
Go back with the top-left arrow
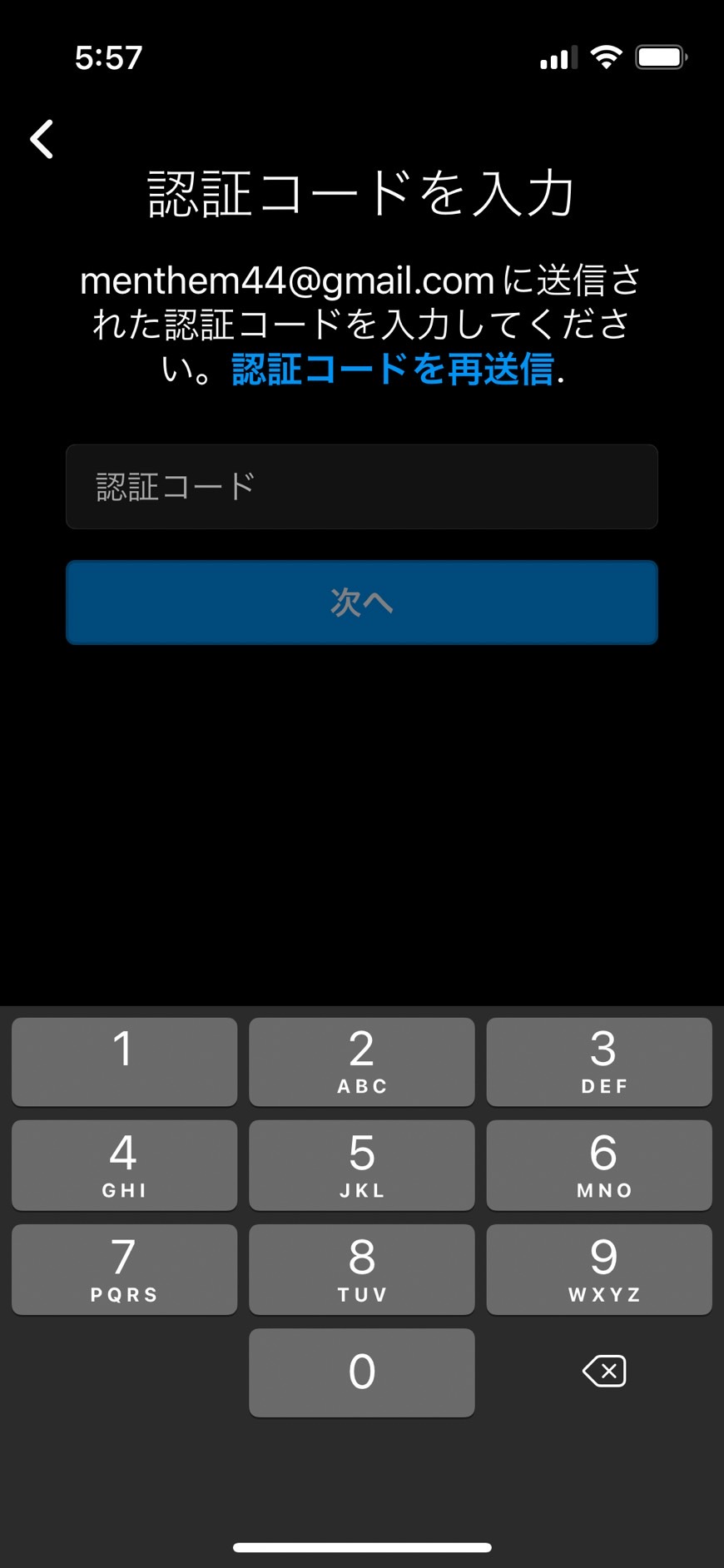(x=42, y=139)
